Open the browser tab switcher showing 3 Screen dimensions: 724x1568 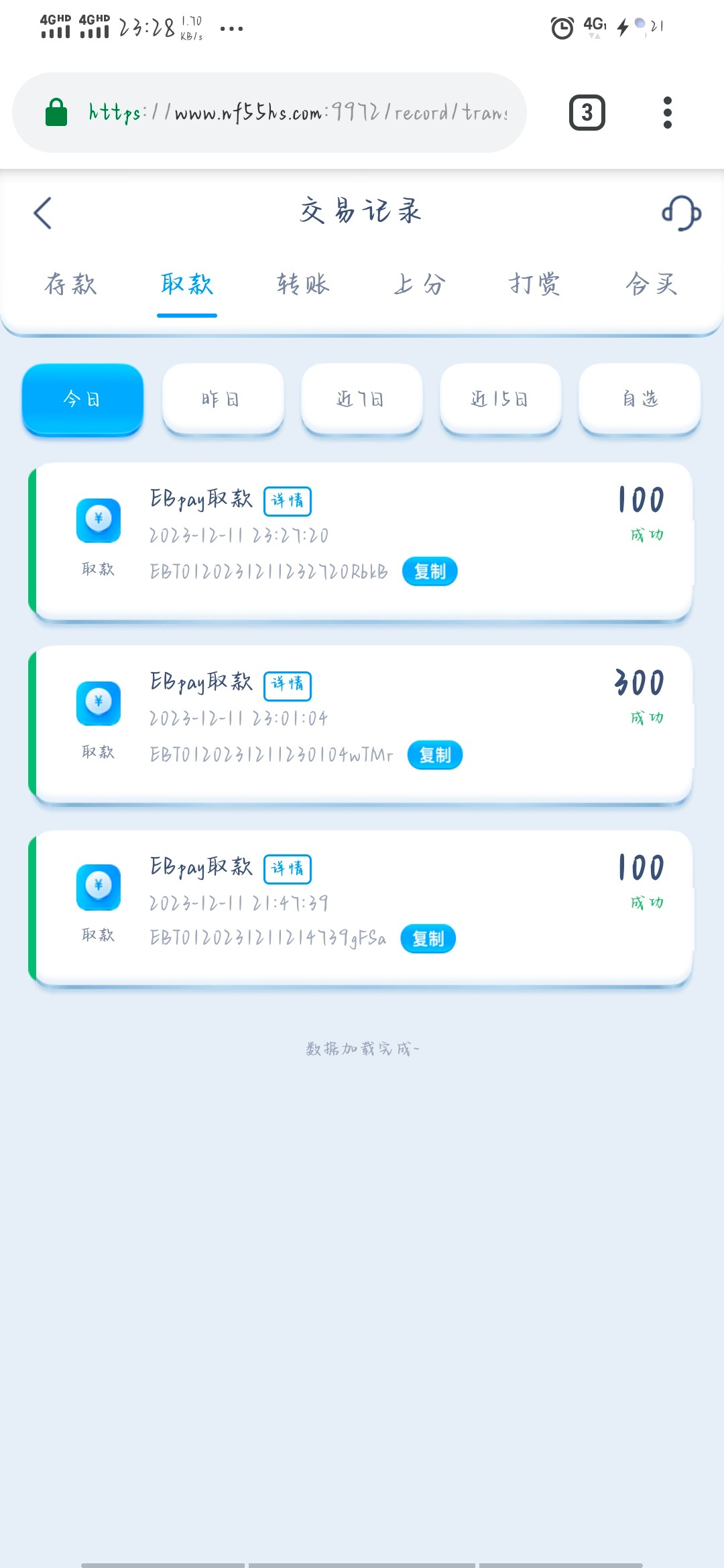[x=587, y=113]
